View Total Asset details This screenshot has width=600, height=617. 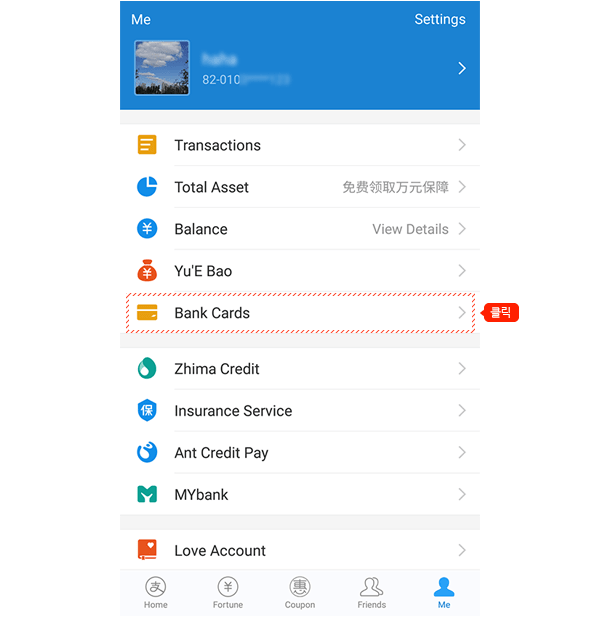click(300, 187)
